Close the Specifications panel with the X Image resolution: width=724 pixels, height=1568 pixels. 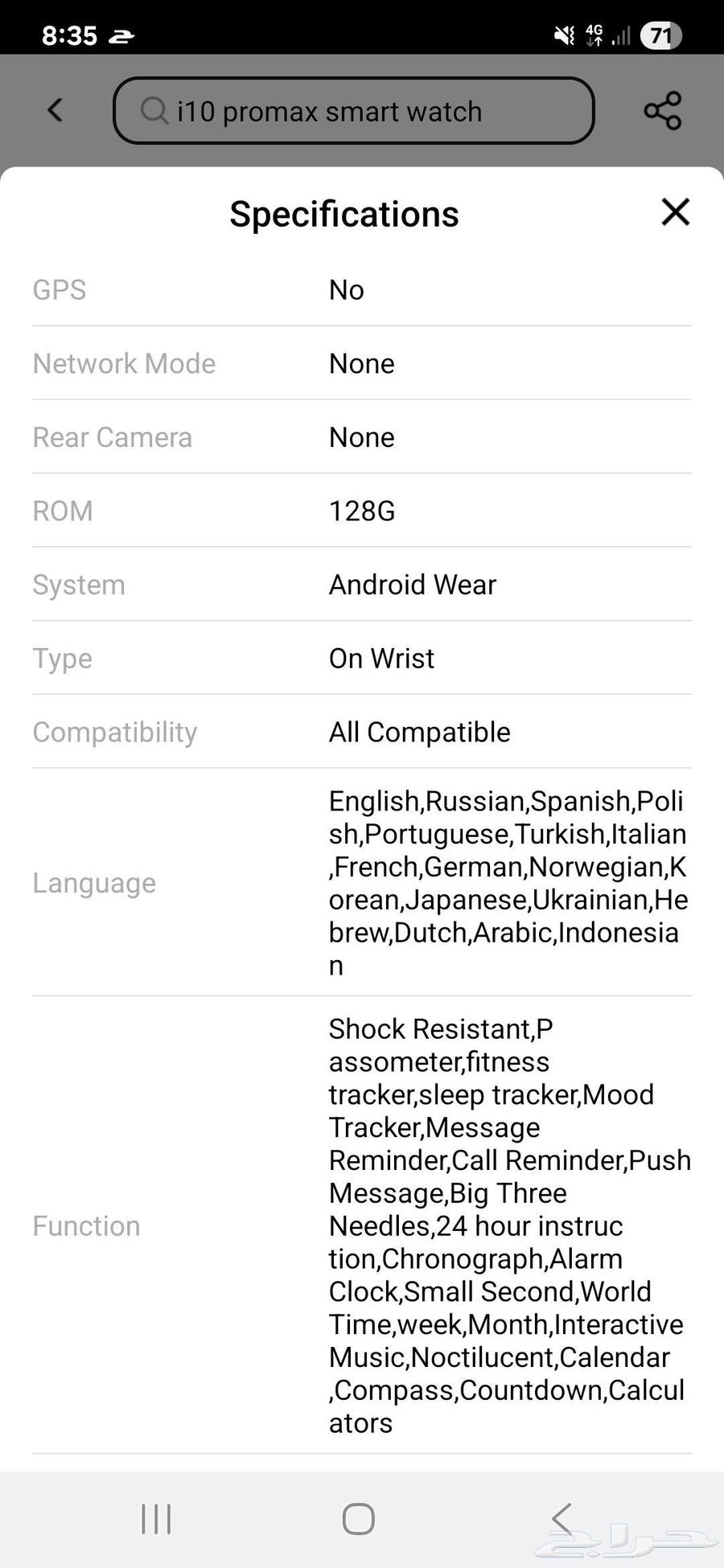pos(675,212)
